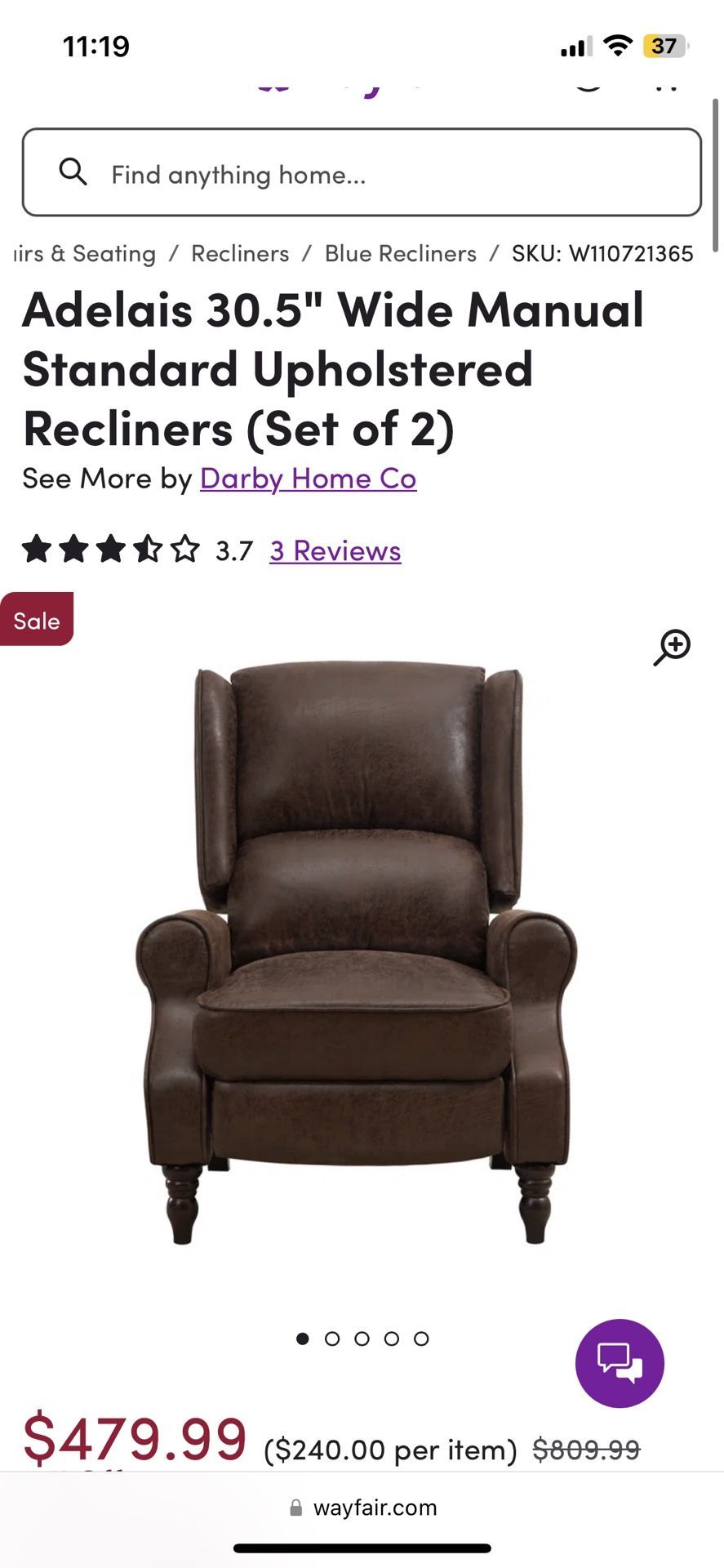The image size is (724, 1568).
Task: Open the Darby Home Co brand link
Action: pos(308,479)
